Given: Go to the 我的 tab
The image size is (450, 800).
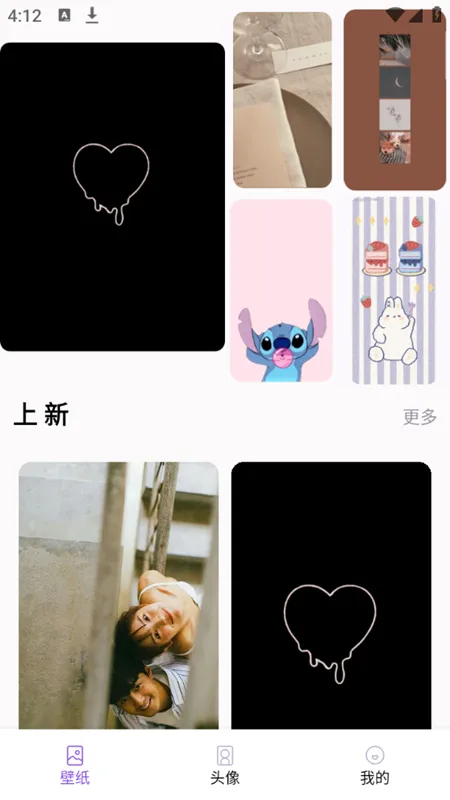Looking at the screenshot, I should tap(375, 765).
